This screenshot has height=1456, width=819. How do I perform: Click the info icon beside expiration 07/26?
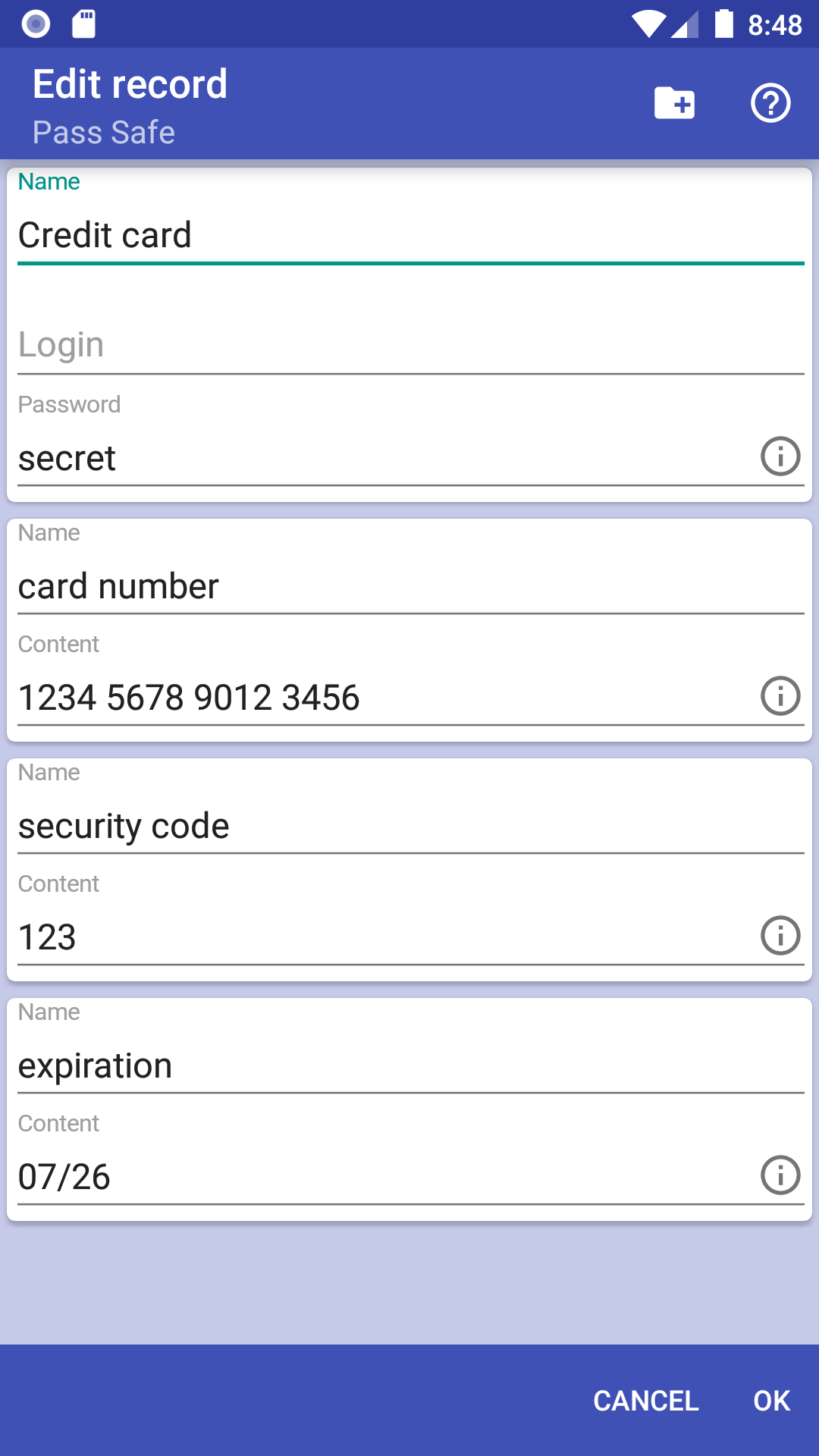point(779,1175)
